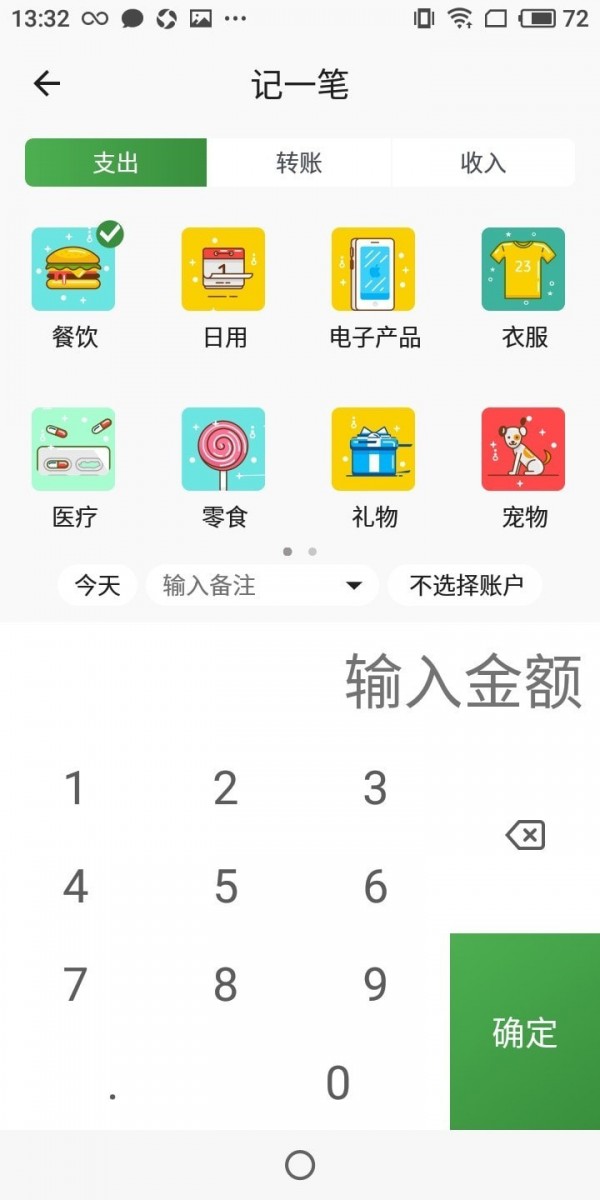Tap the 输入备注 note field
This screenshot has width=600, height=1200.
240,586
